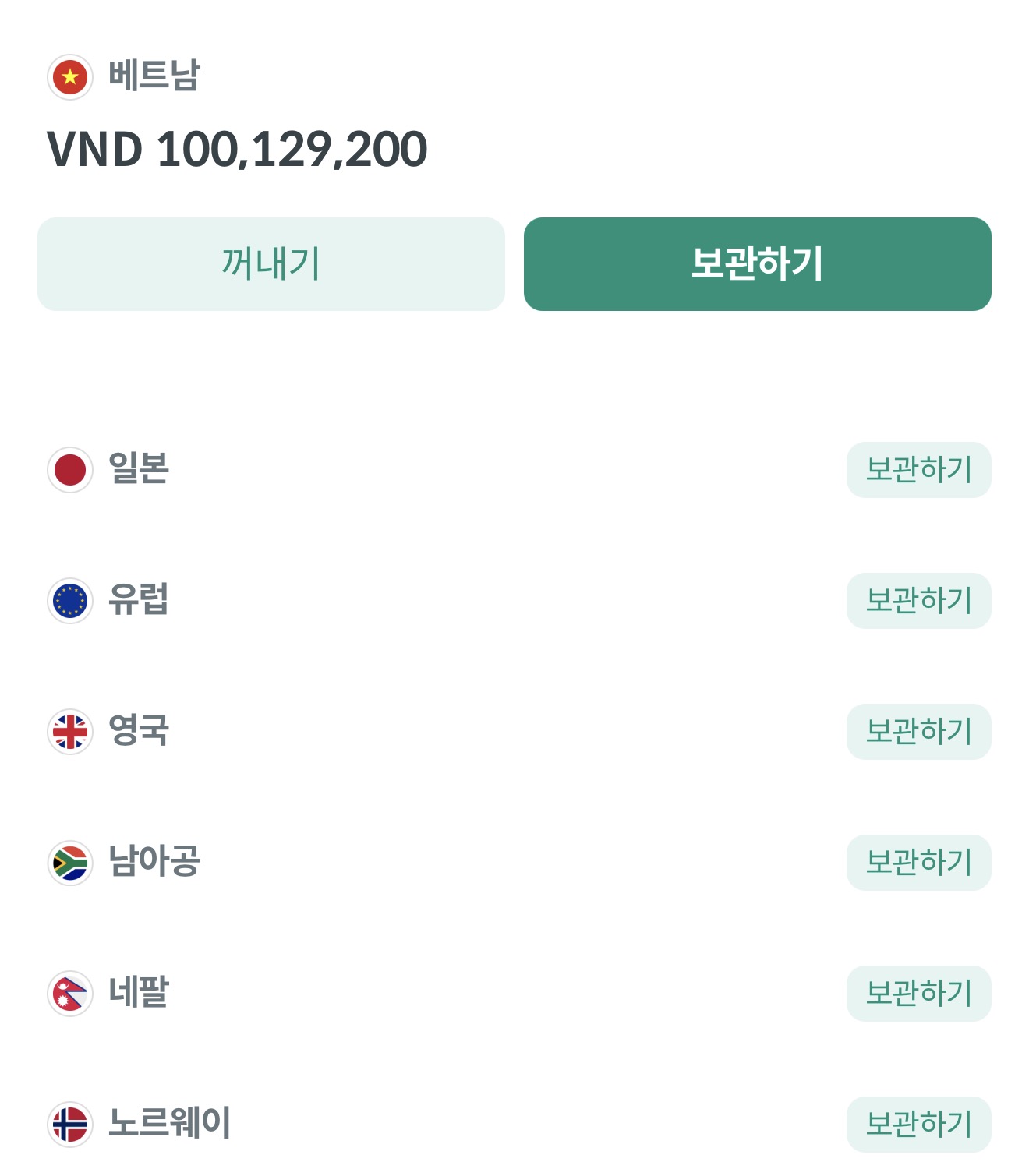Image resolution: width=1029 pixels, height=1176 pixels.
Task: Tap the large 보관하기 button for 베트남
Action: 757,264
